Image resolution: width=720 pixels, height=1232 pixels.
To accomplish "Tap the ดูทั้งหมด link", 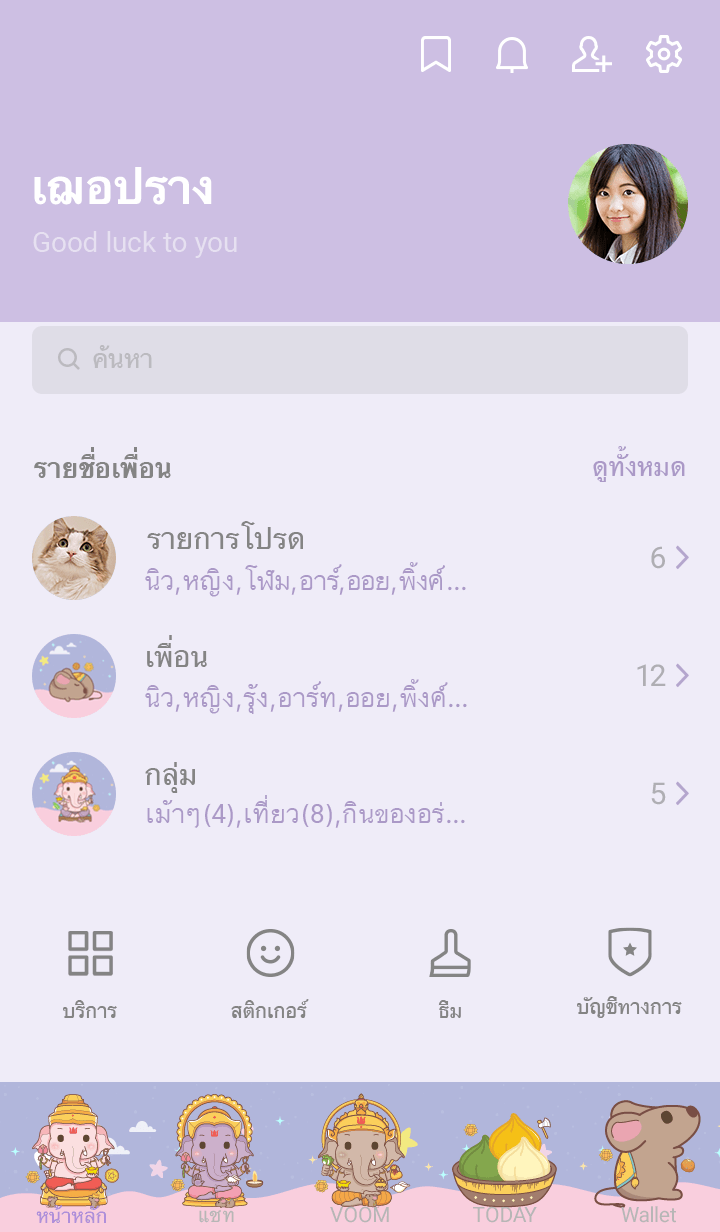I will pyautogui.click(x=638, y=468).
